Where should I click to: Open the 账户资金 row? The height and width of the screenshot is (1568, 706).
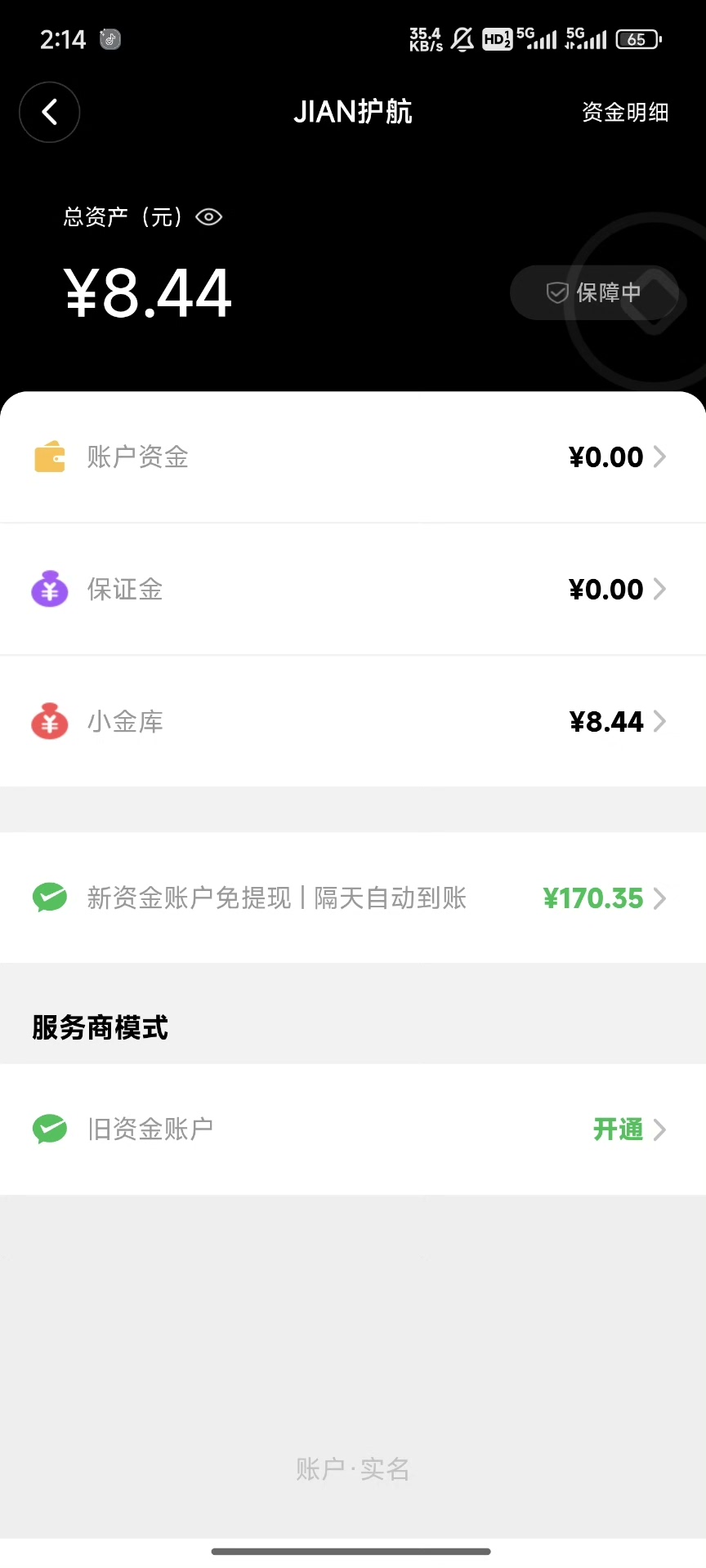coord(353,457)
